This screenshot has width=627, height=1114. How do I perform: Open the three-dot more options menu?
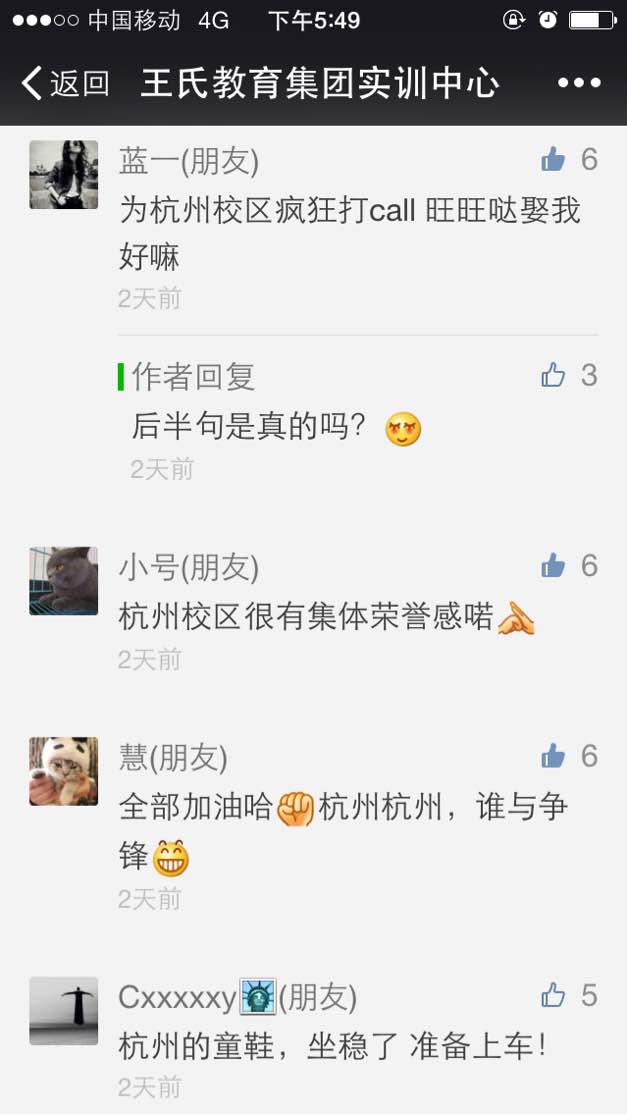(x=579, y=83)
